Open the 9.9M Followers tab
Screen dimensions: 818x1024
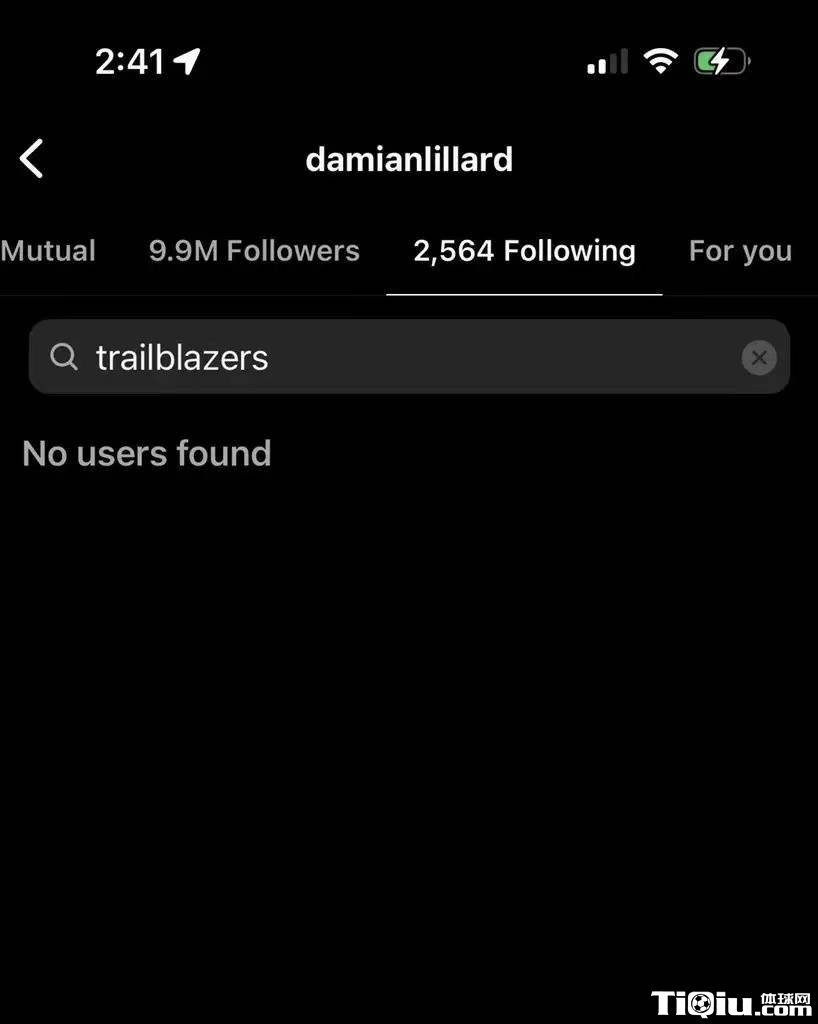[x=254, y=251]
